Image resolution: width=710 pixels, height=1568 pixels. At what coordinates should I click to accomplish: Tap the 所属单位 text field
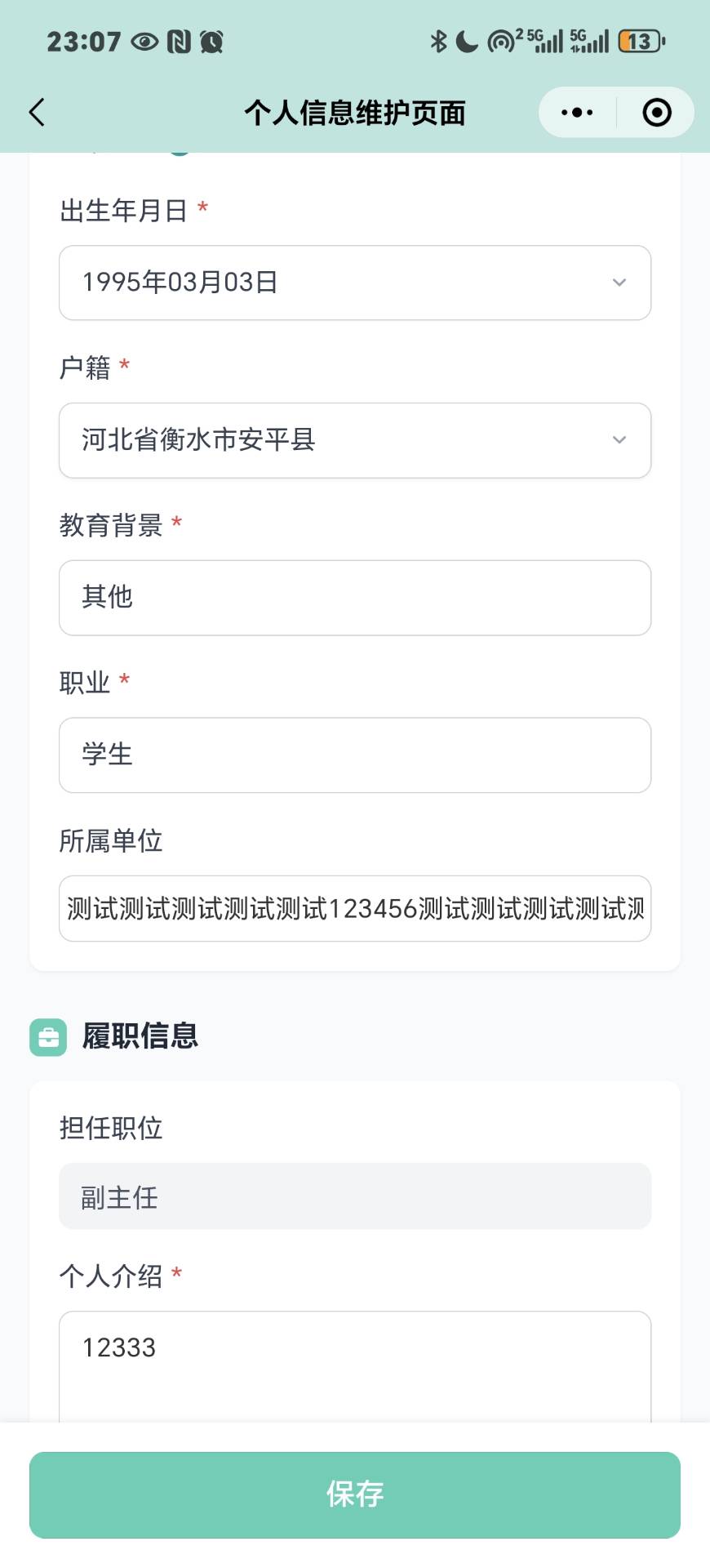(x=354, y=909)
